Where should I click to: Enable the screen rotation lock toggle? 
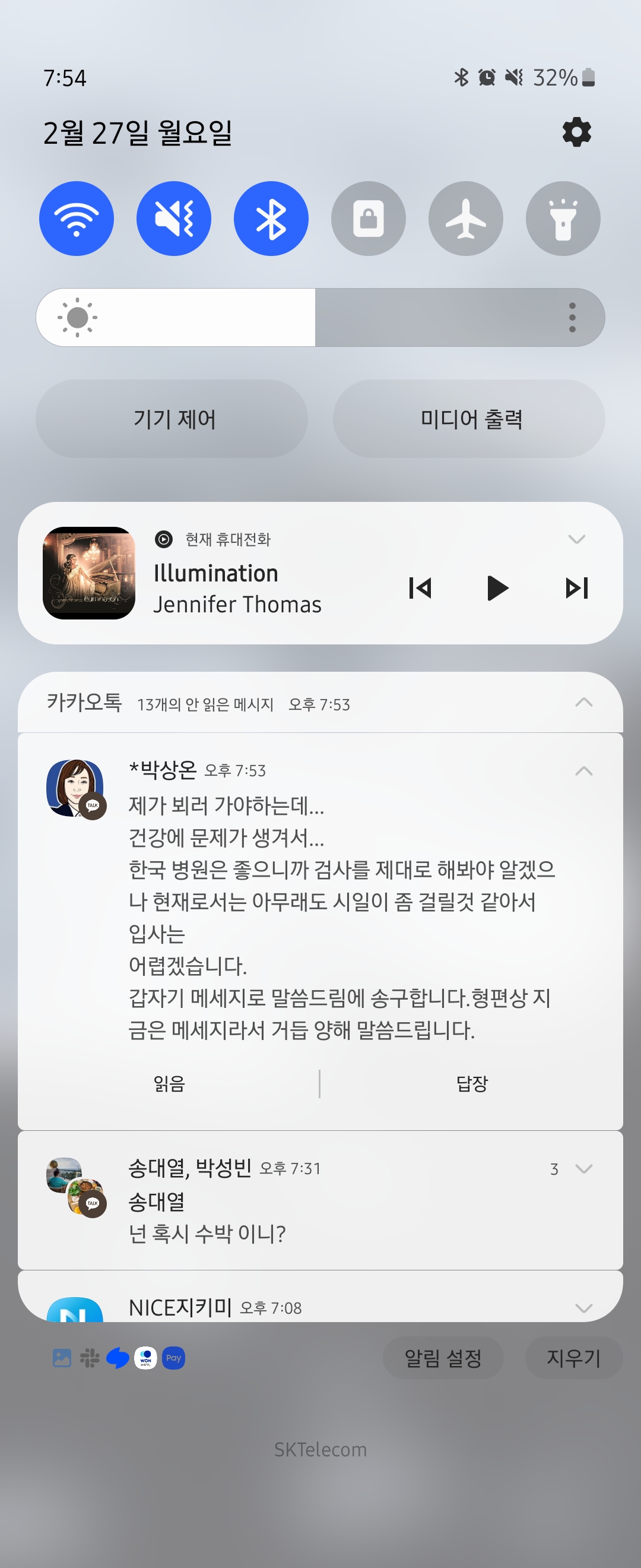pos(369,219)
